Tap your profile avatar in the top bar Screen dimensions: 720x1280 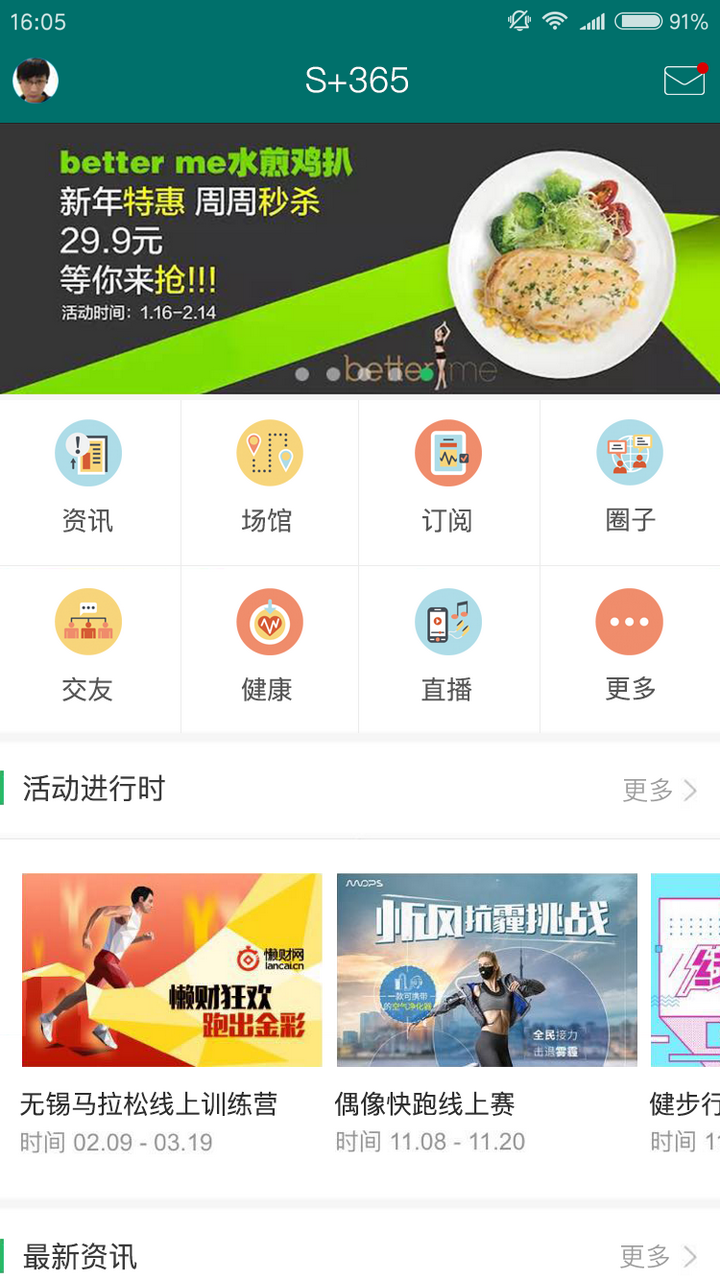(x=36, y=80)
